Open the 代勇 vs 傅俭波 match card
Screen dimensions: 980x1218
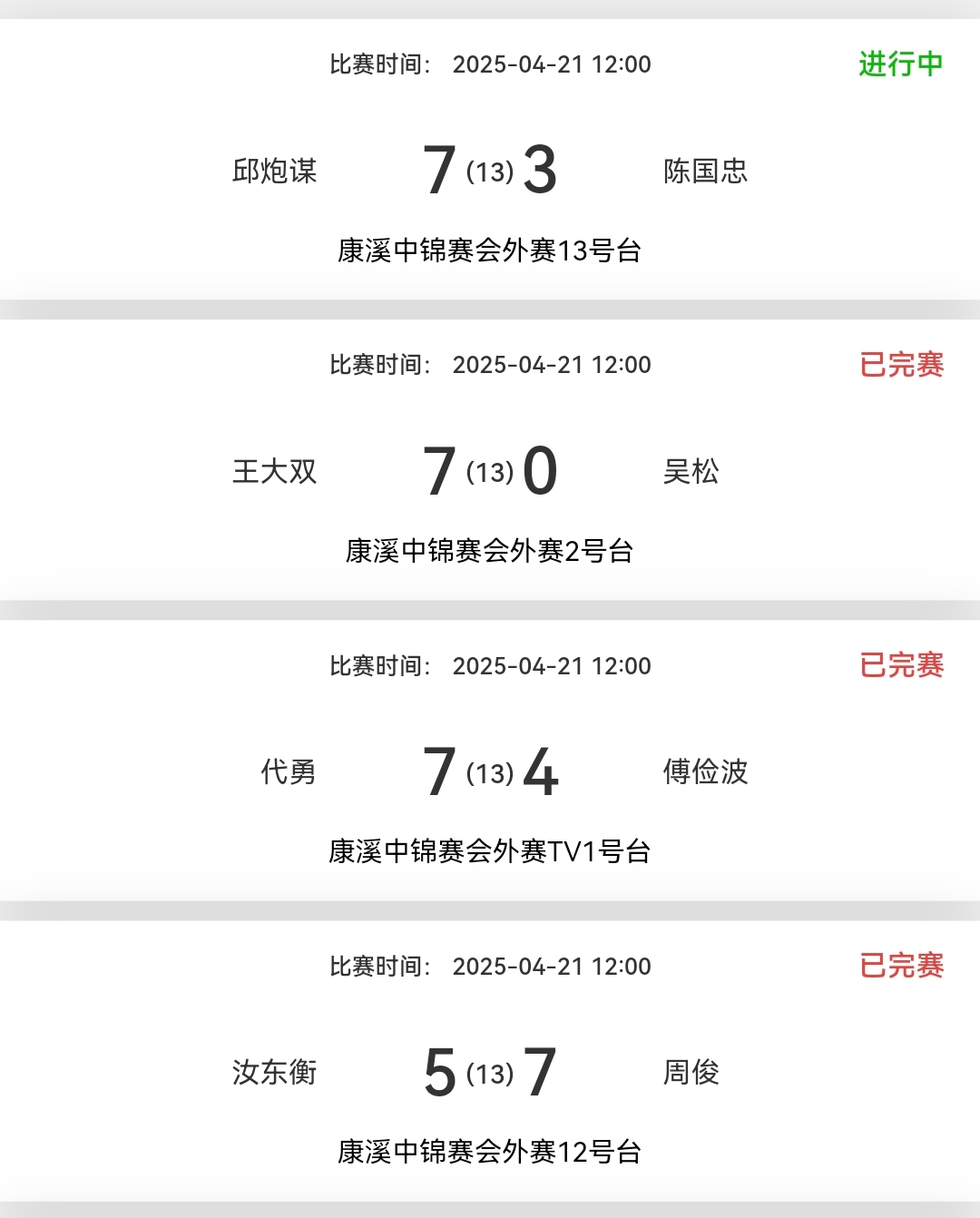[490, 771]
